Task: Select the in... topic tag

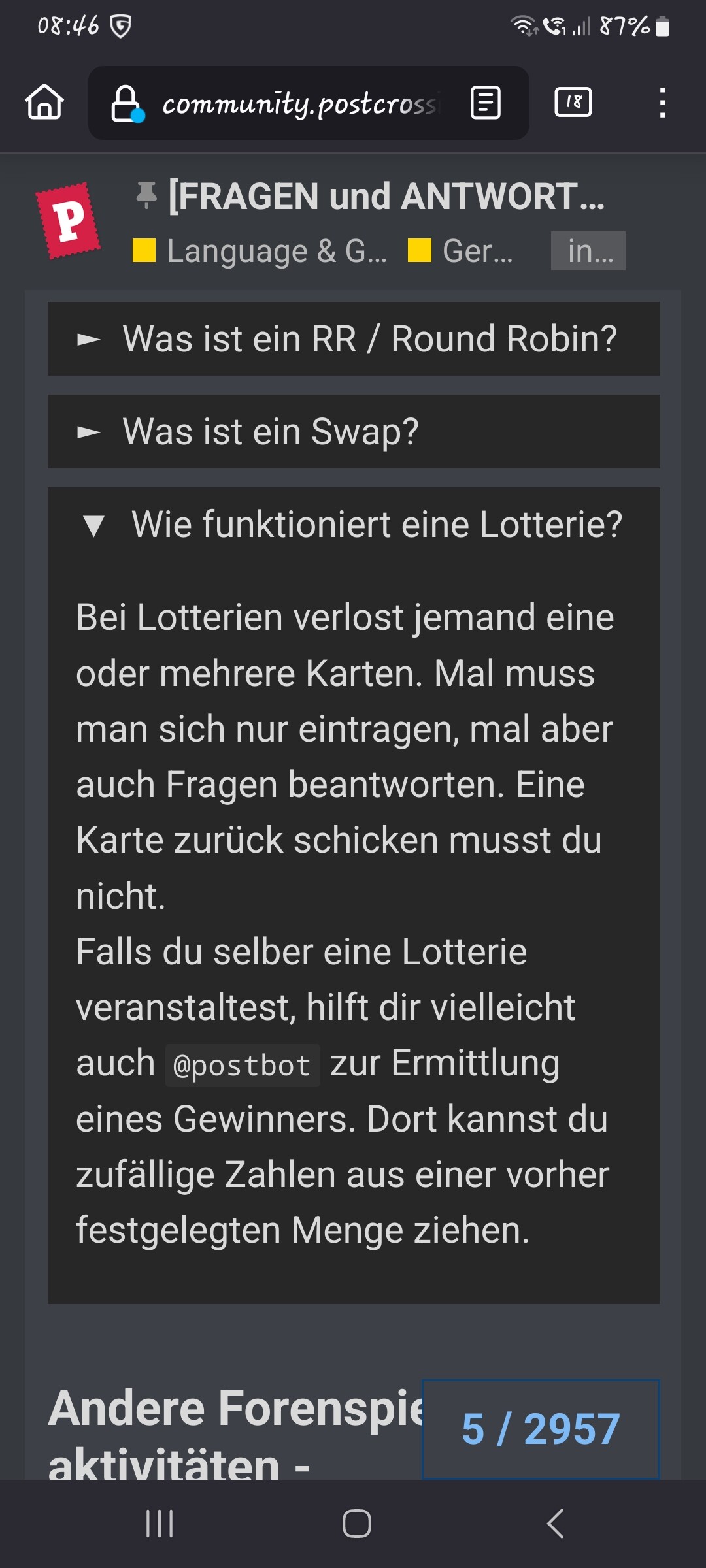Action: (588, 251)
